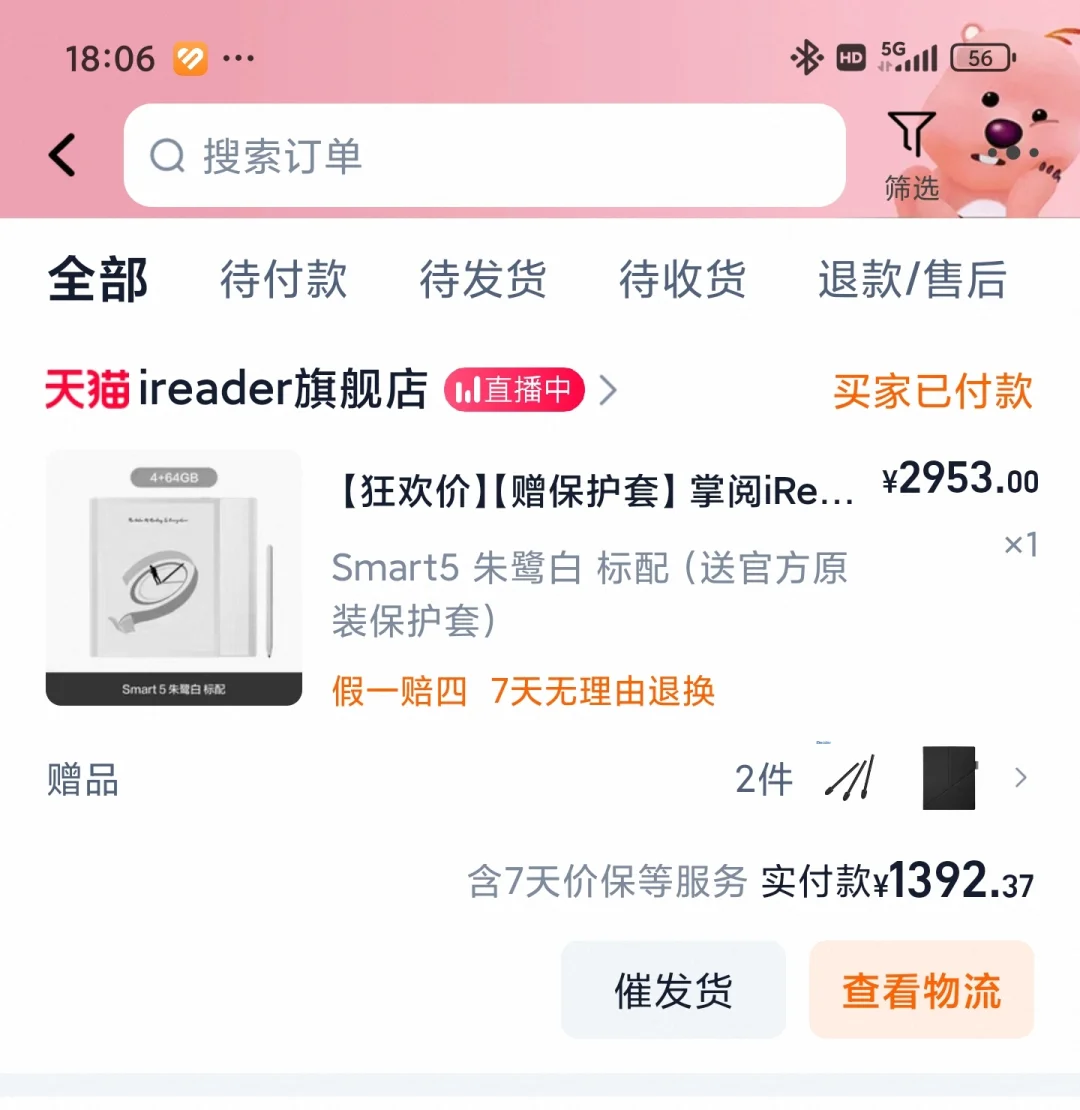
Task: Switch to the 待收货 tab
Action: coord(682,280)
